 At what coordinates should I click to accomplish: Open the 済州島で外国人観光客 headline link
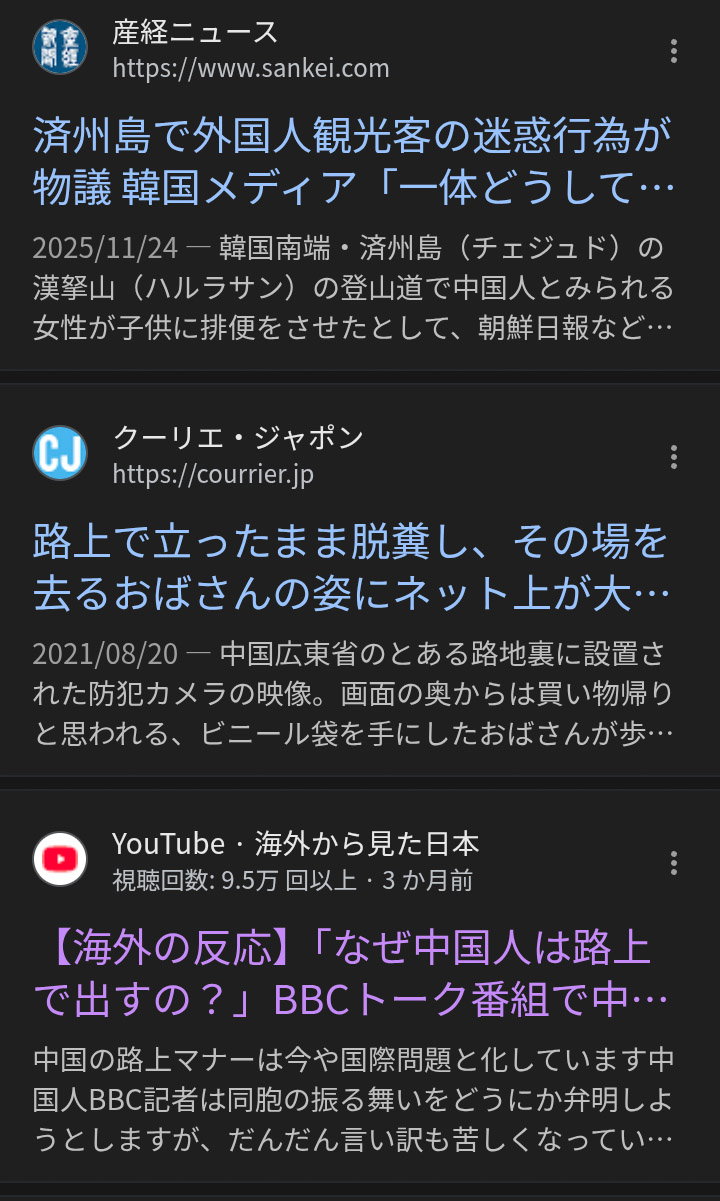pos(353,160)
